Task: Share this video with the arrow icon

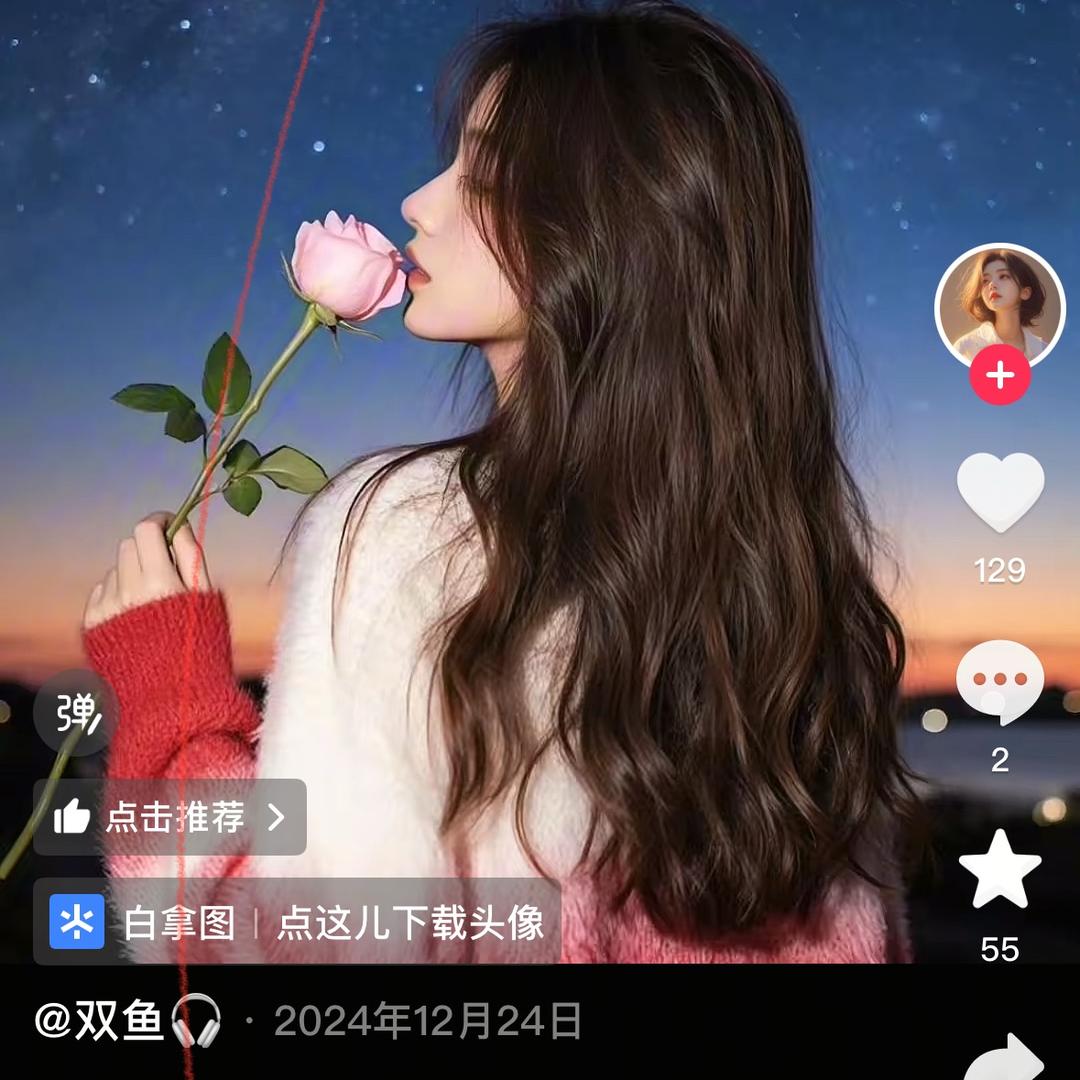Action: [x=1003, y=1060]
